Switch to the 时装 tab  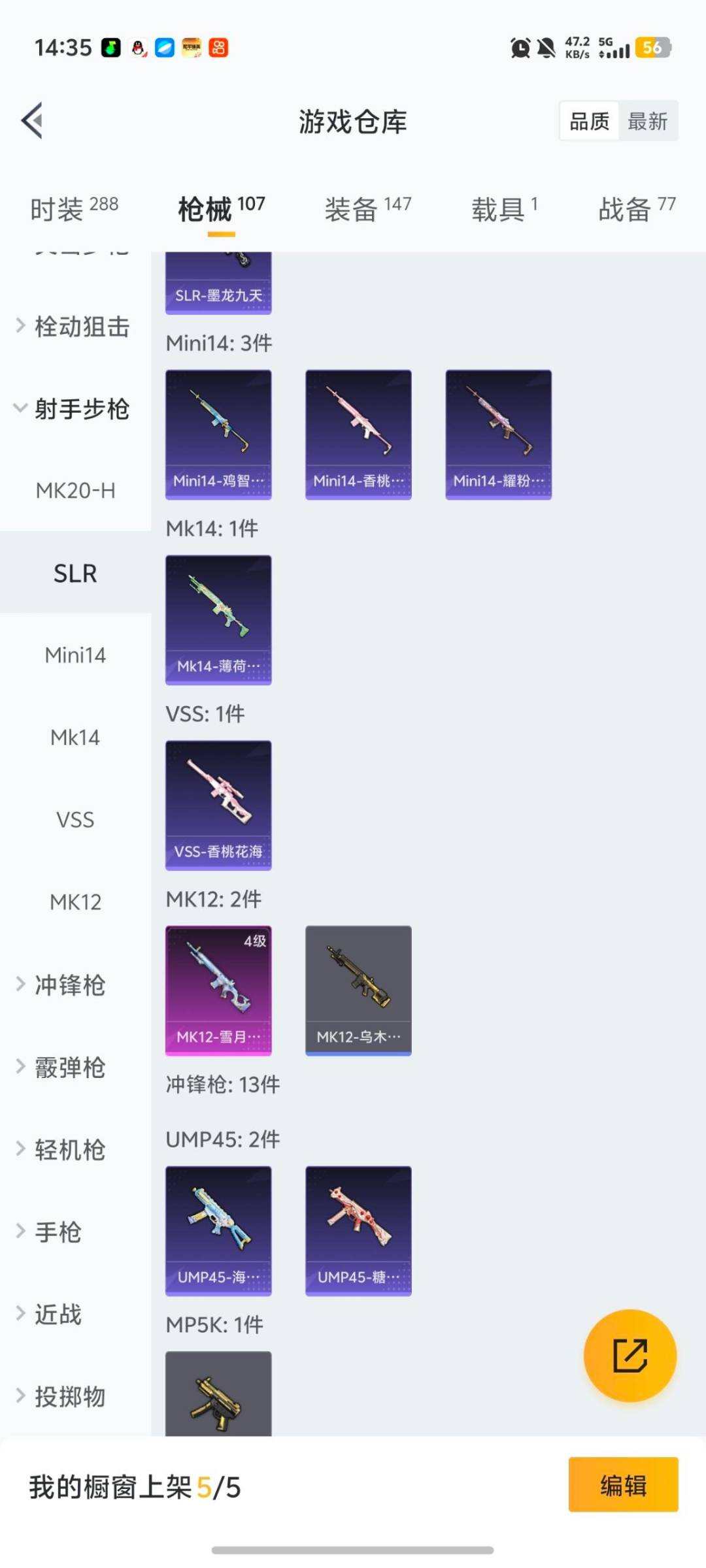75,209
